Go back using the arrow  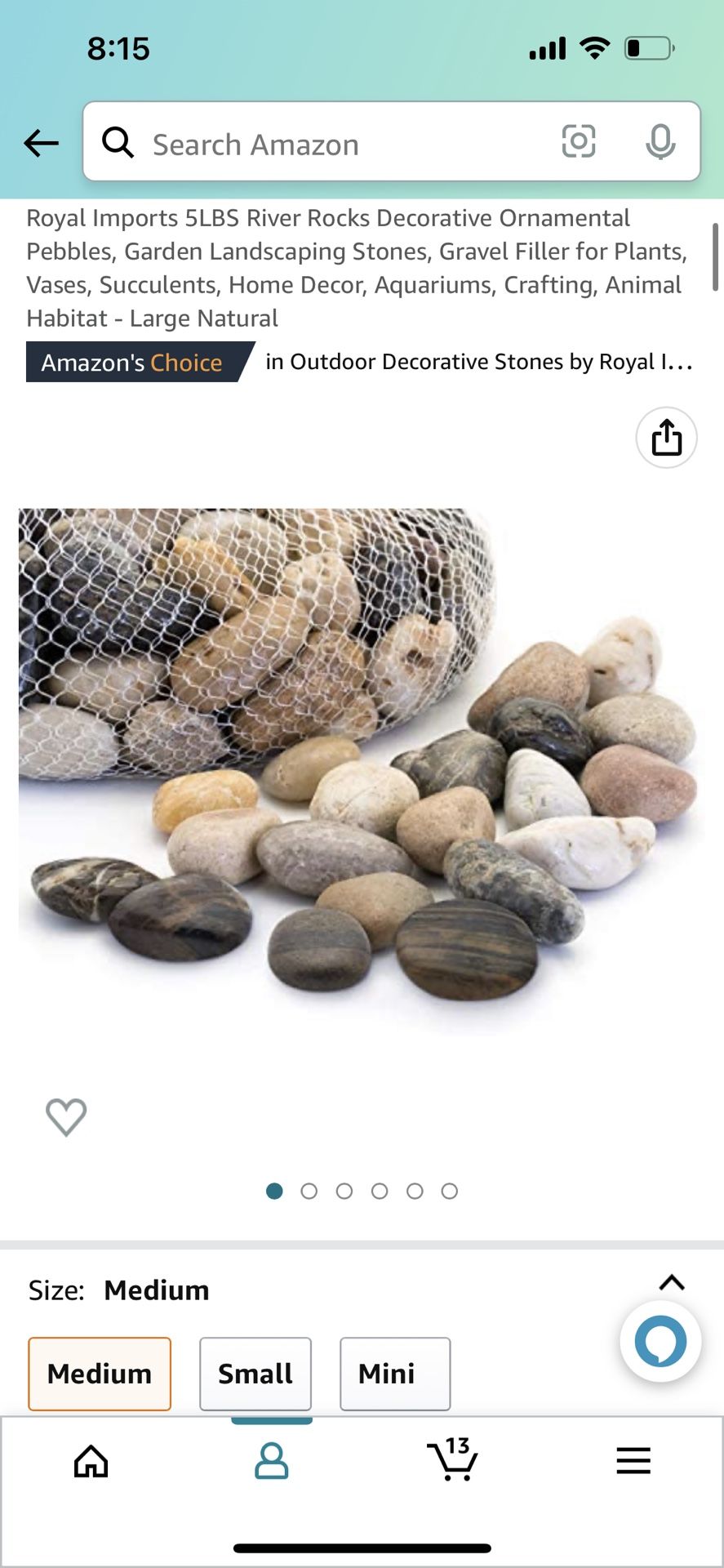(41, 143)
